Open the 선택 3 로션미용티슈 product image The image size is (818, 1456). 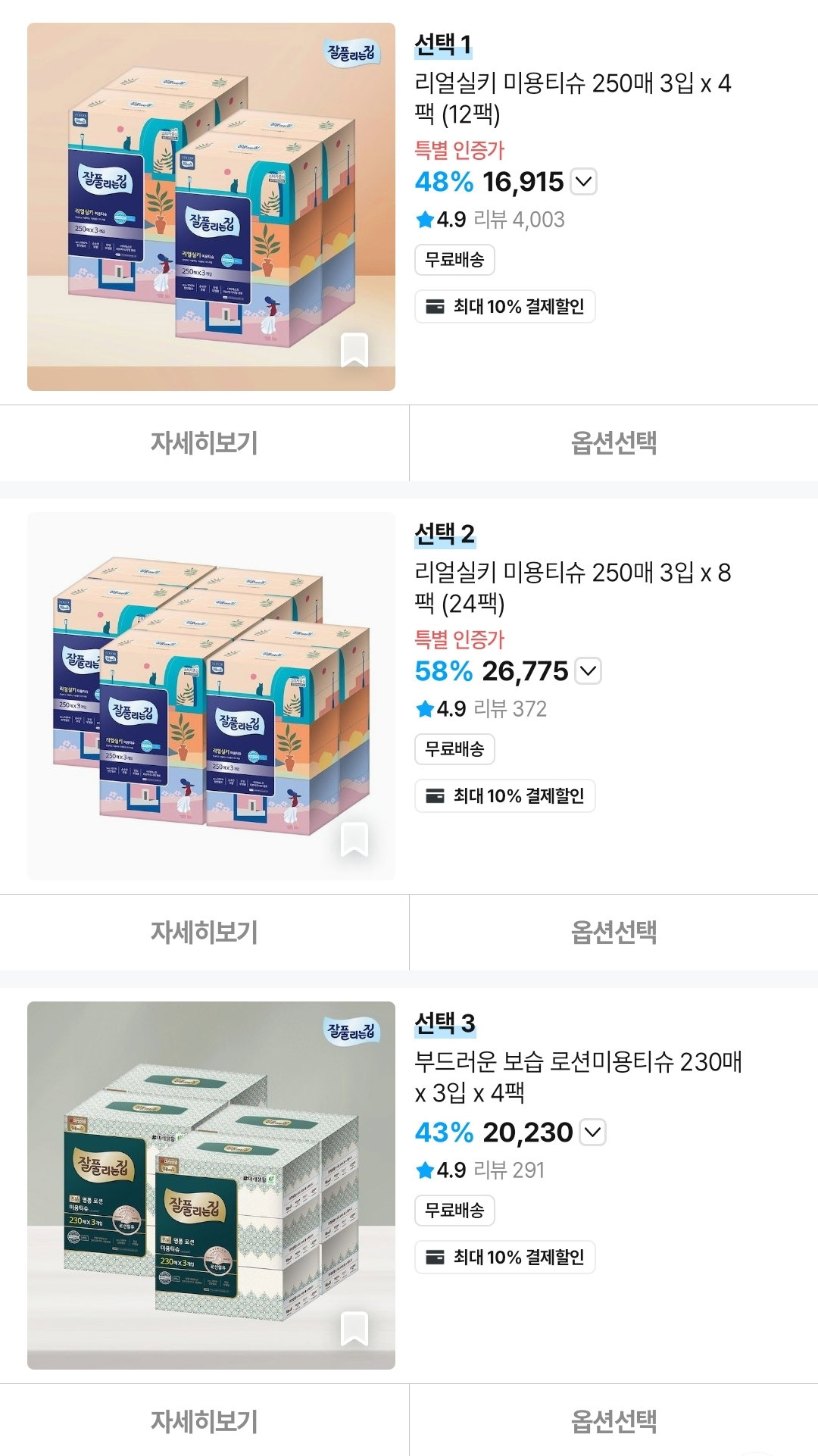point(211,1186)
